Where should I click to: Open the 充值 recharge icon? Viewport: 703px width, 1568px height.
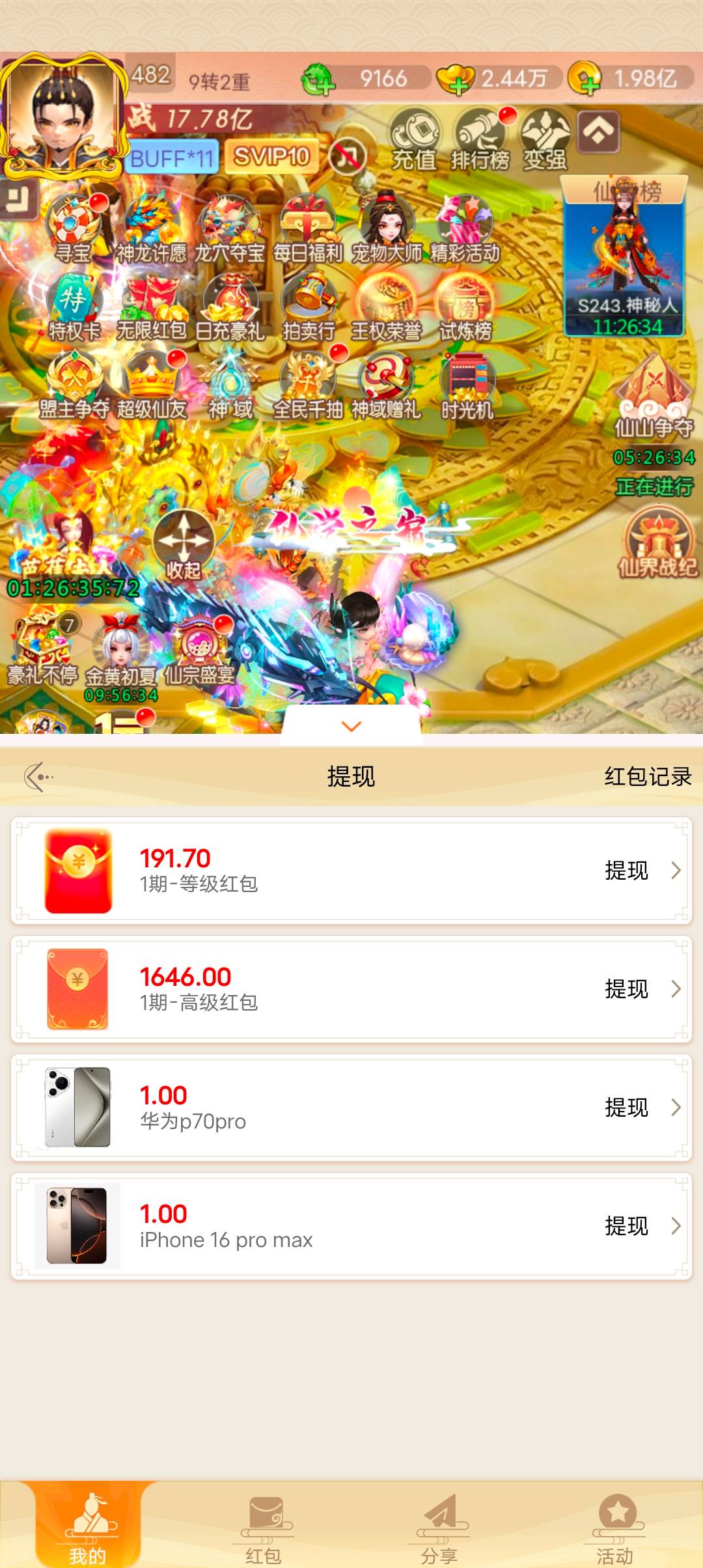click(415, 139)
